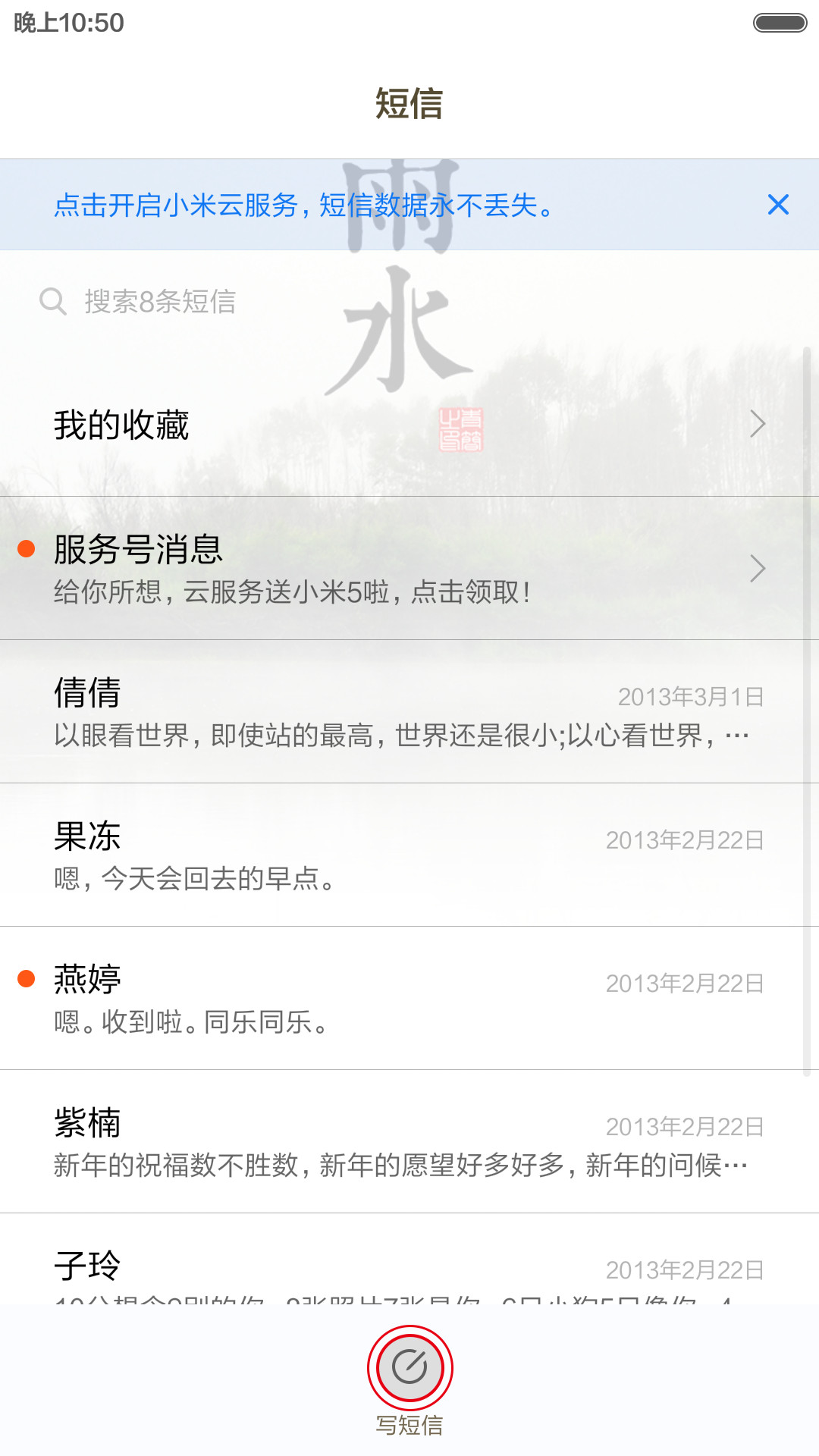Open the conversation with 果冻
The height and width of the screenshot is (1456, 819).
pyautogui.click(x=409, y=855)
